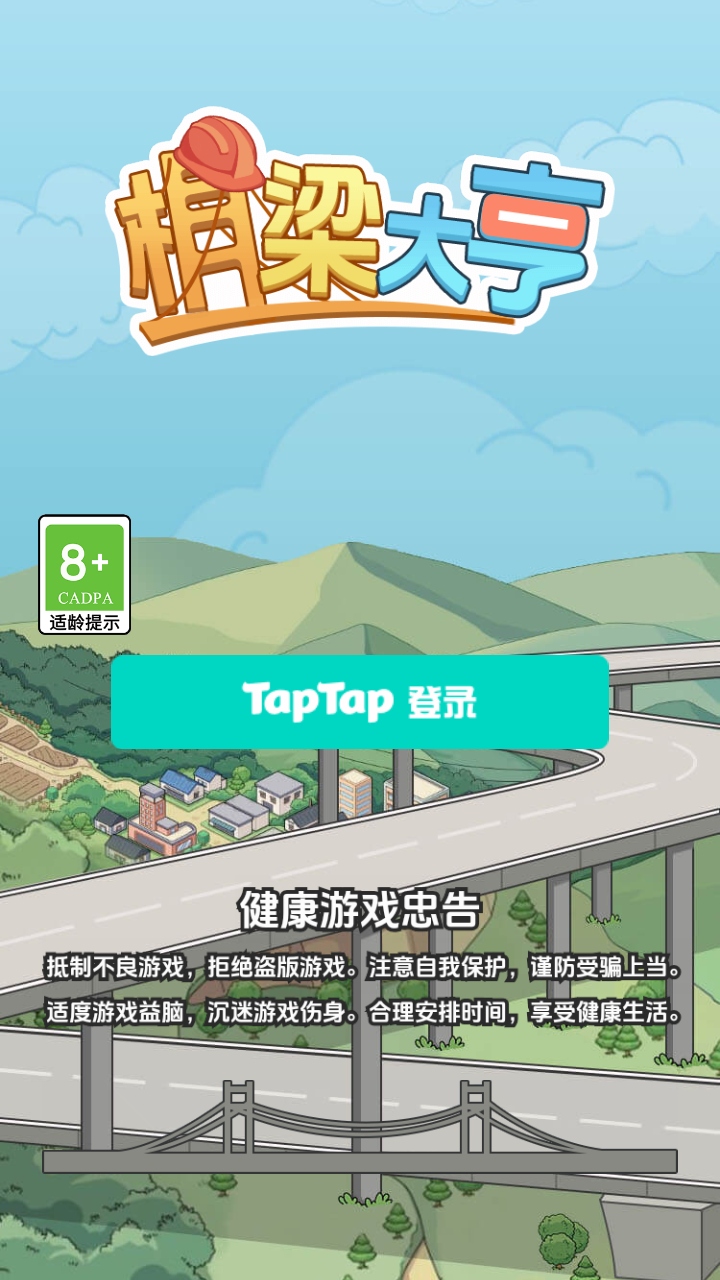Viewport: 720px width, 1280px height.
Task: Open the CADPA 8+ age rating notice
Action: 85,574
